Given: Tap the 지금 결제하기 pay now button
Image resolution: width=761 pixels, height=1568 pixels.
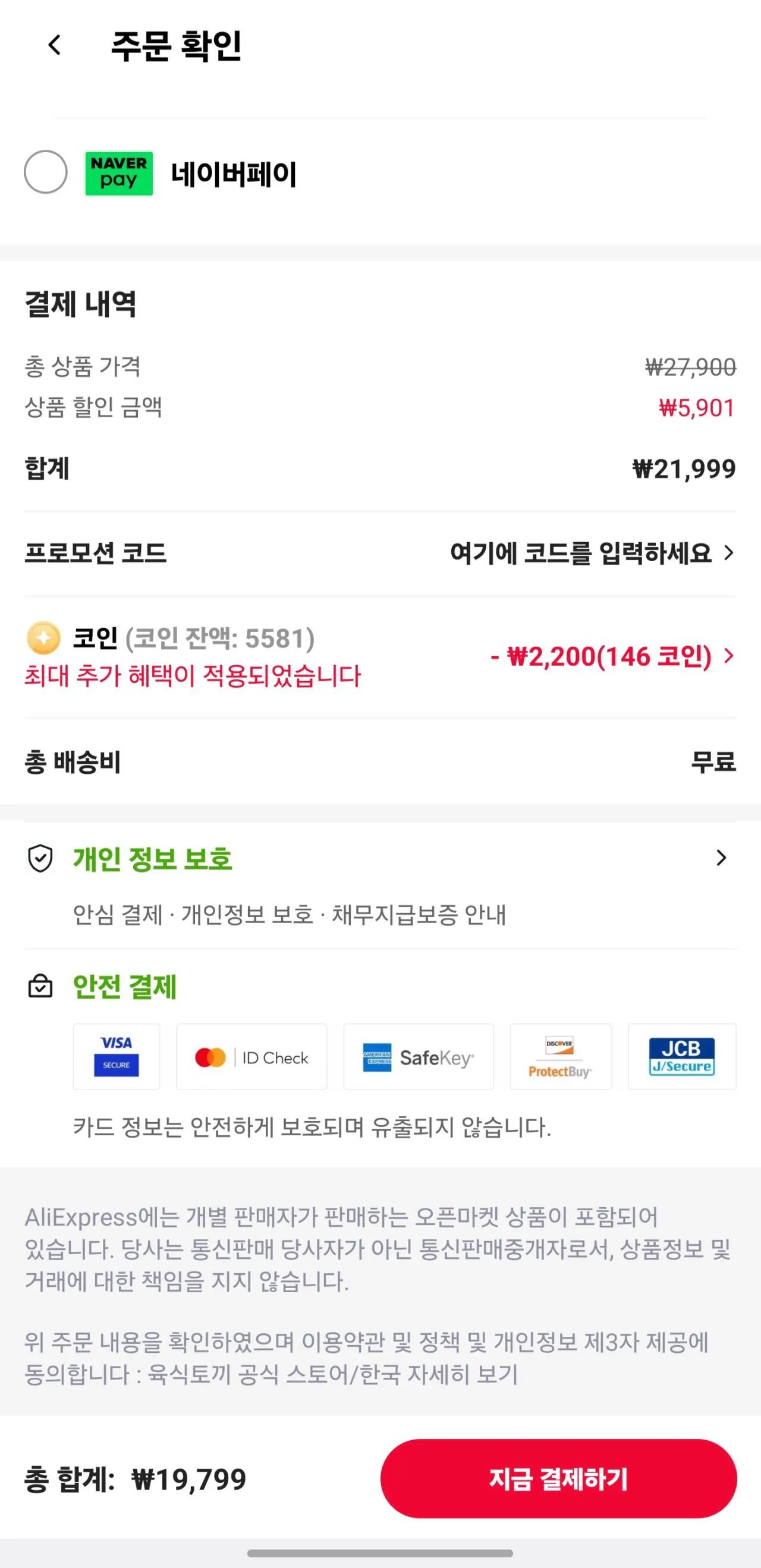Looking at the screenshot, I should coord(558,1478).
